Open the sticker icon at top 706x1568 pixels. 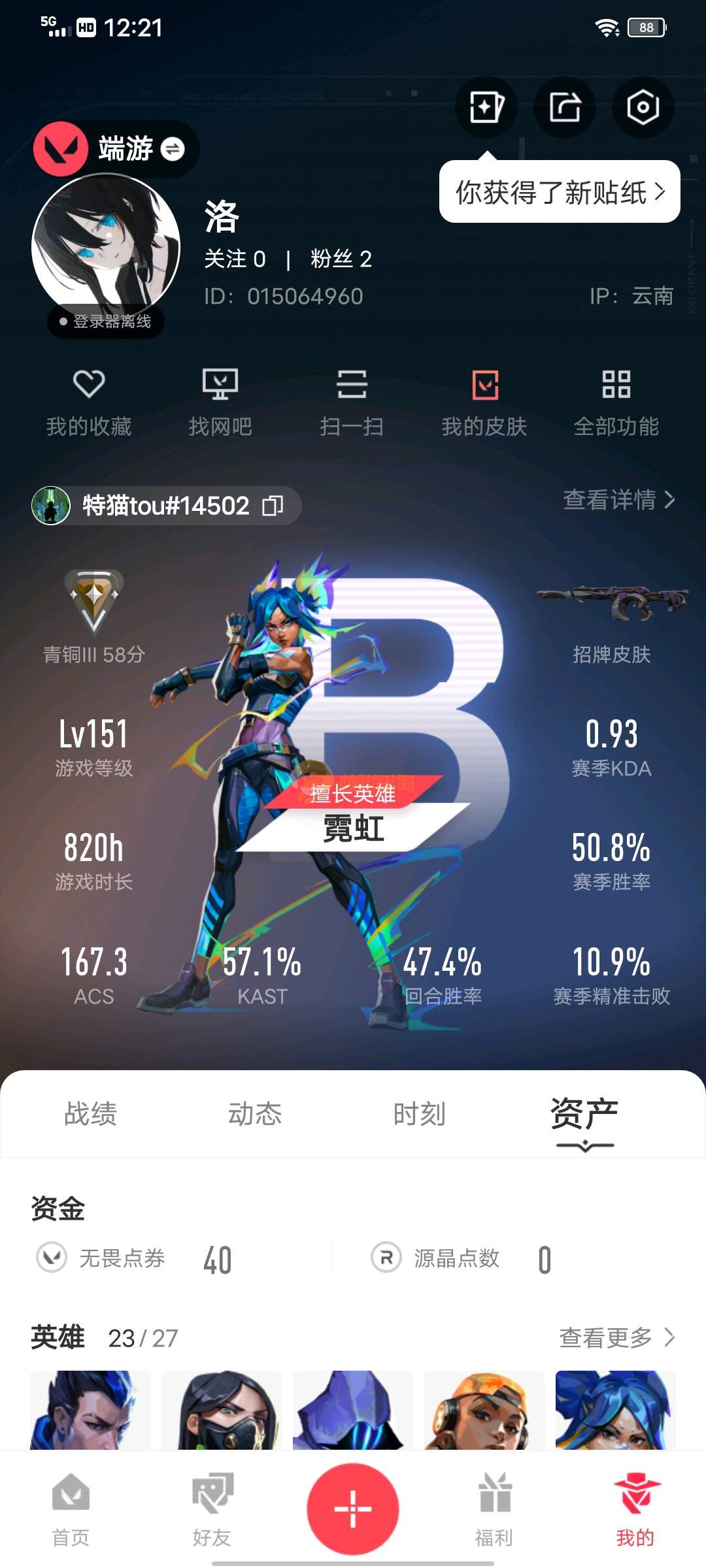tap(486, 107)
